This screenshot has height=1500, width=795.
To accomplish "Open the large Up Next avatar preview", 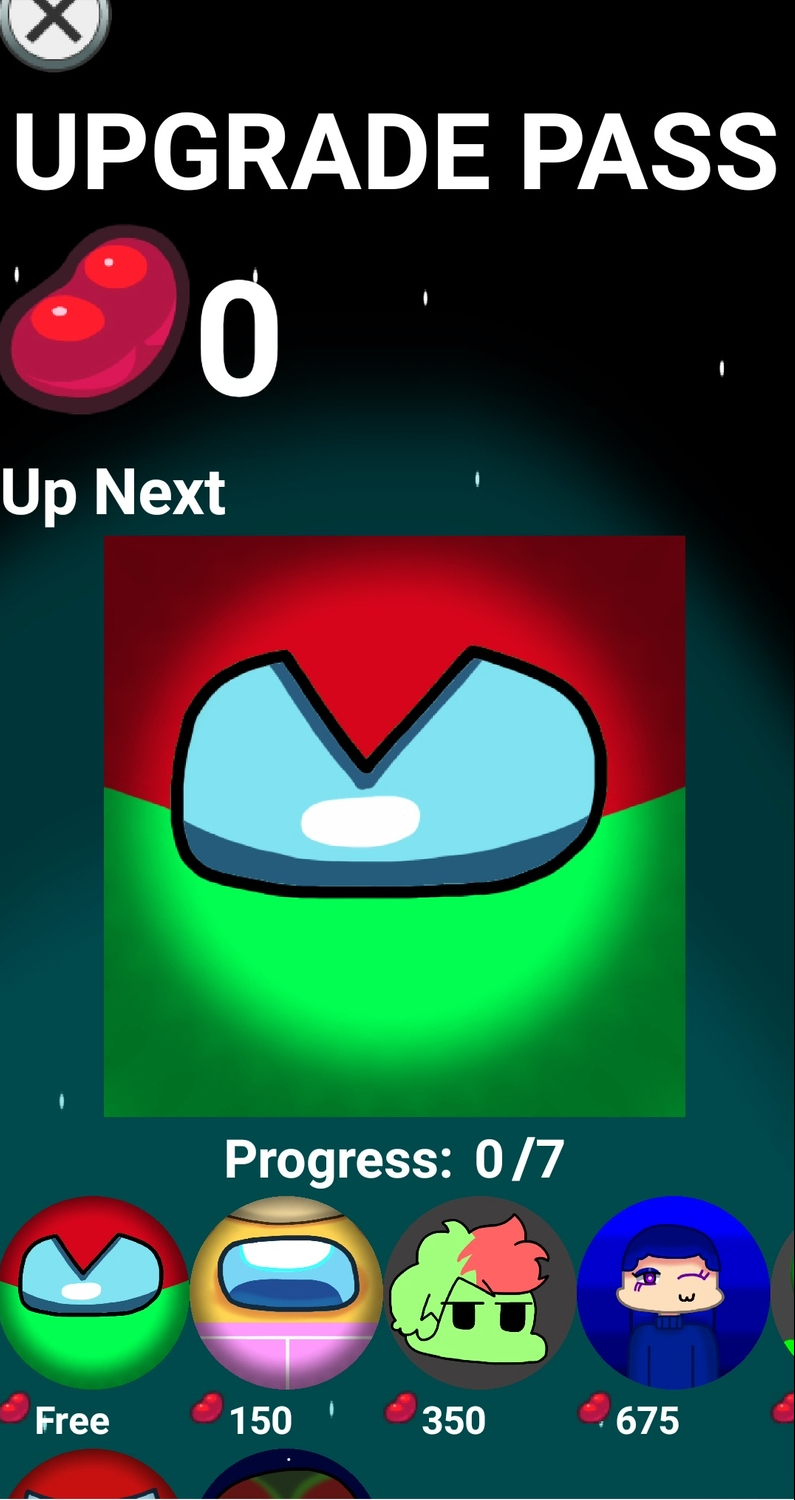I will [x=395, y=826].
